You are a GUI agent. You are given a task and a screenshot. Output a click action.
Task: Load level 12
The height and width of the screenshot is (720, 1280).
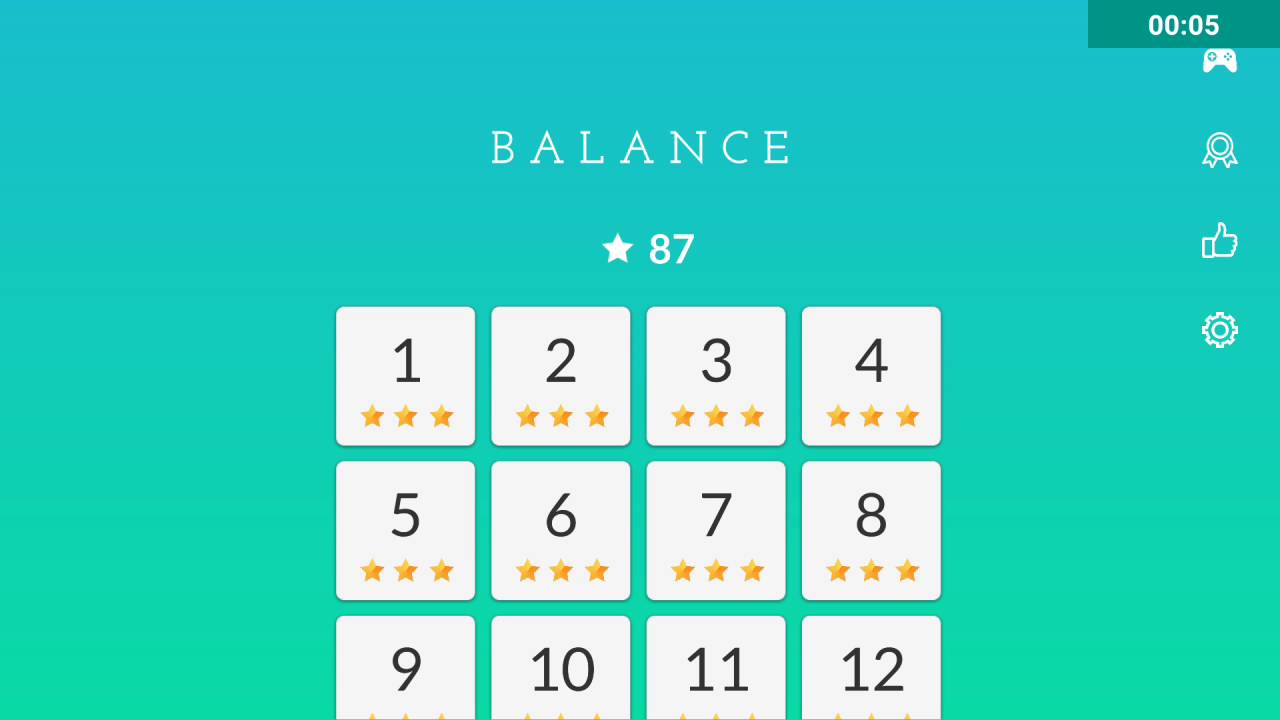tap(871, 668)
